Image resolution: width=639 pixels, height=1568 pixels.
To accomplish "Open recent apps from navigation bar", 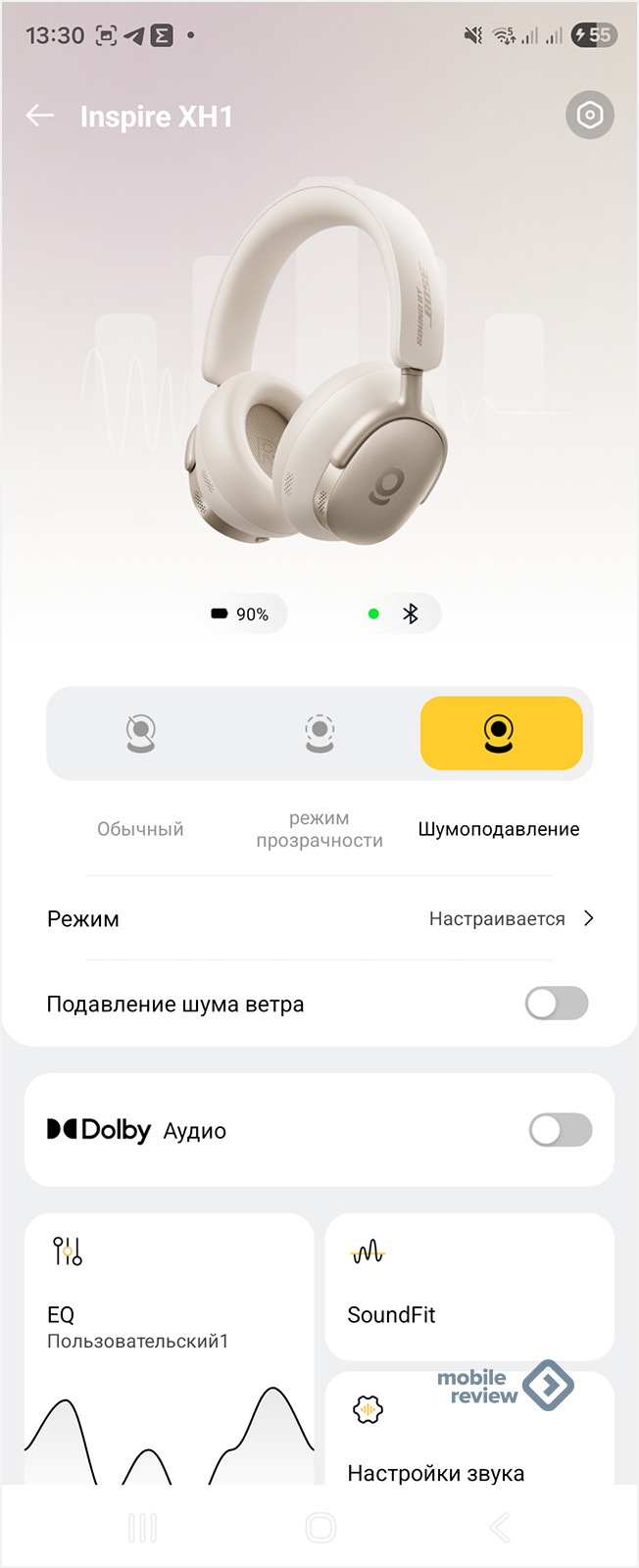I will (142, 1527).
